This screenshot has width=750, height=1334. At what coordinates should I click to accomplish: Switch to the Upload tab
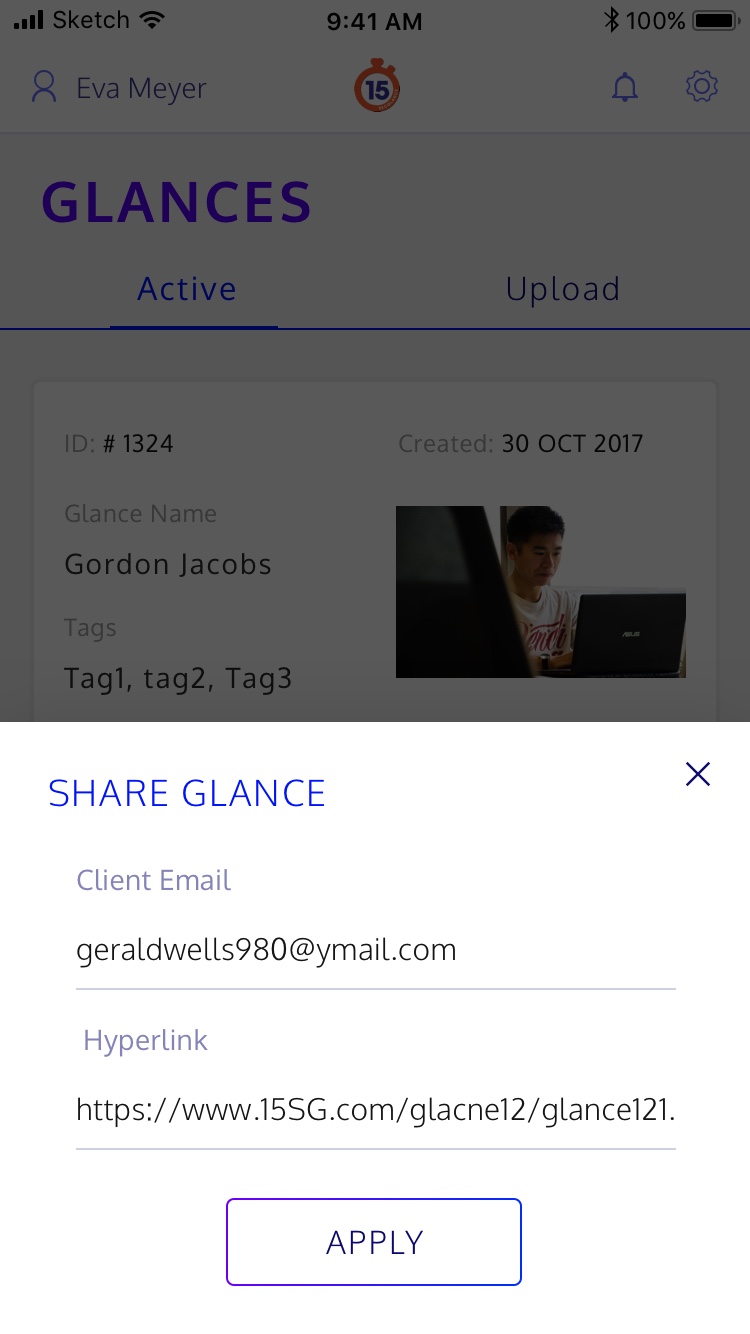[x=562, y=289]
